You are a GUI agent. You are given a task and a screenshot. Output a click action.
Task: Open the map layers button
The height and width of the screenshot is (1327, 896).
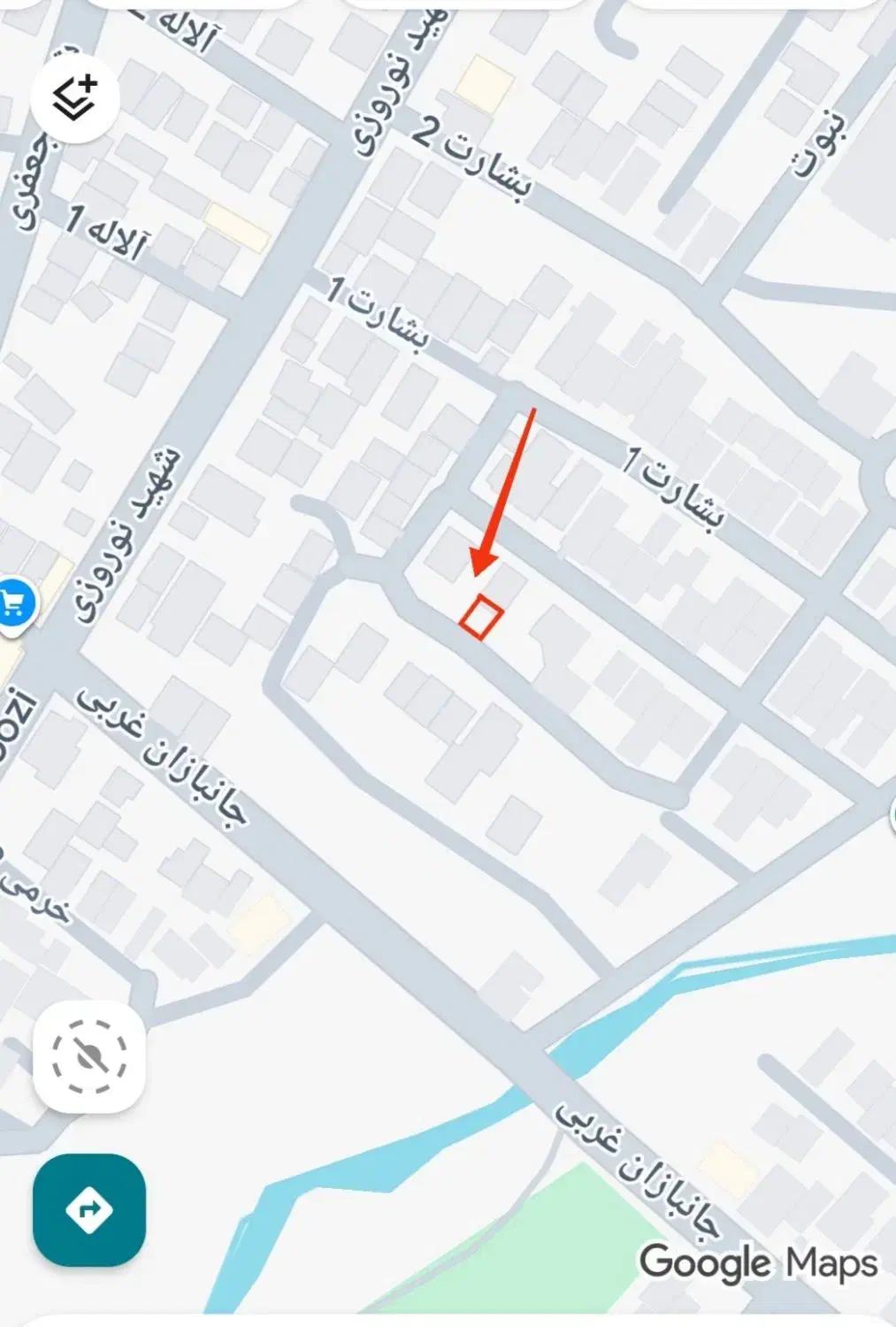click(x=74, y=98)
